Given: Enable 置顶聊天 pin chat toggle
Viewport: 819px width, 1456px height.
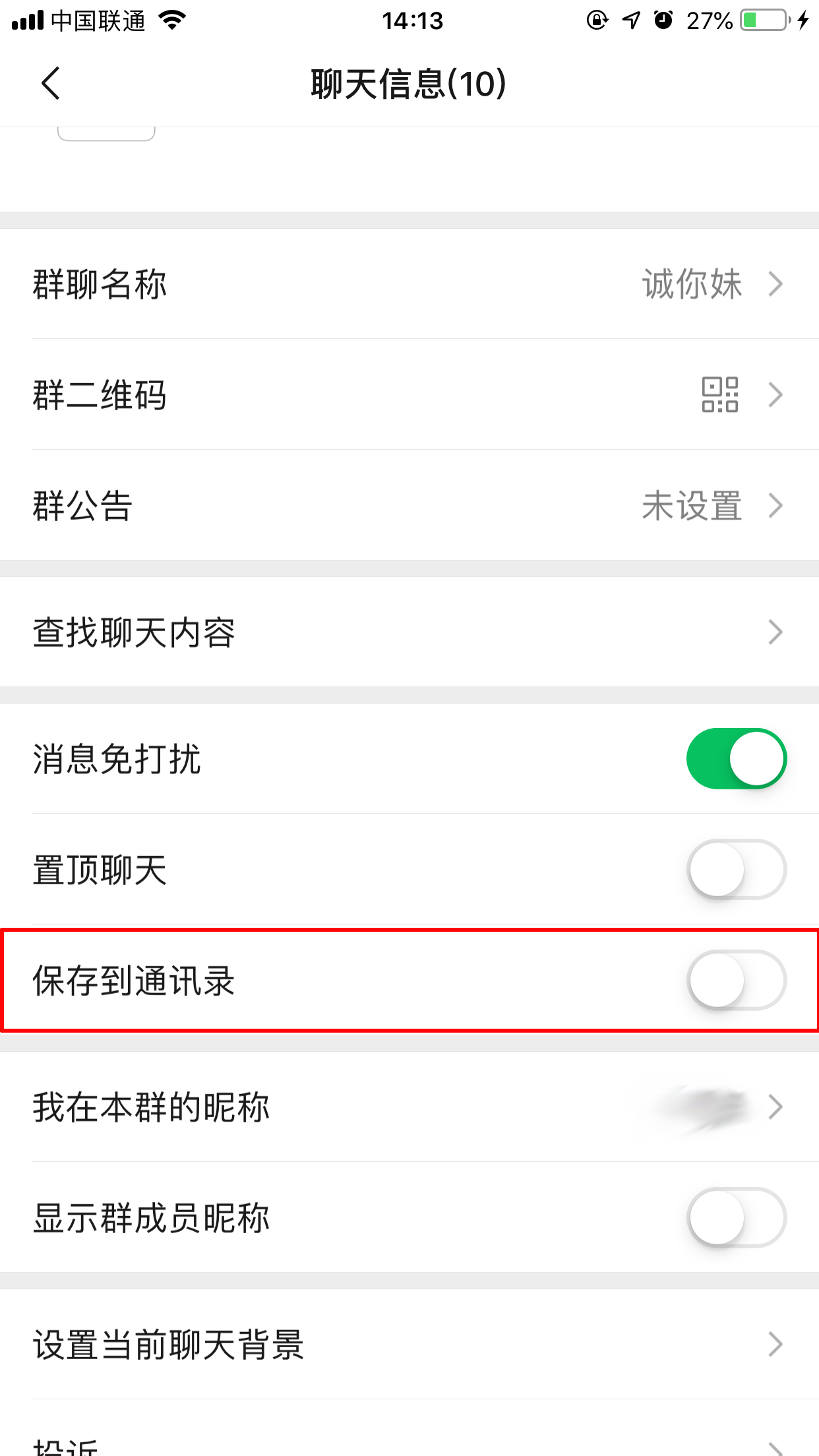Looking at the screenshot, I should pos(736,869).
